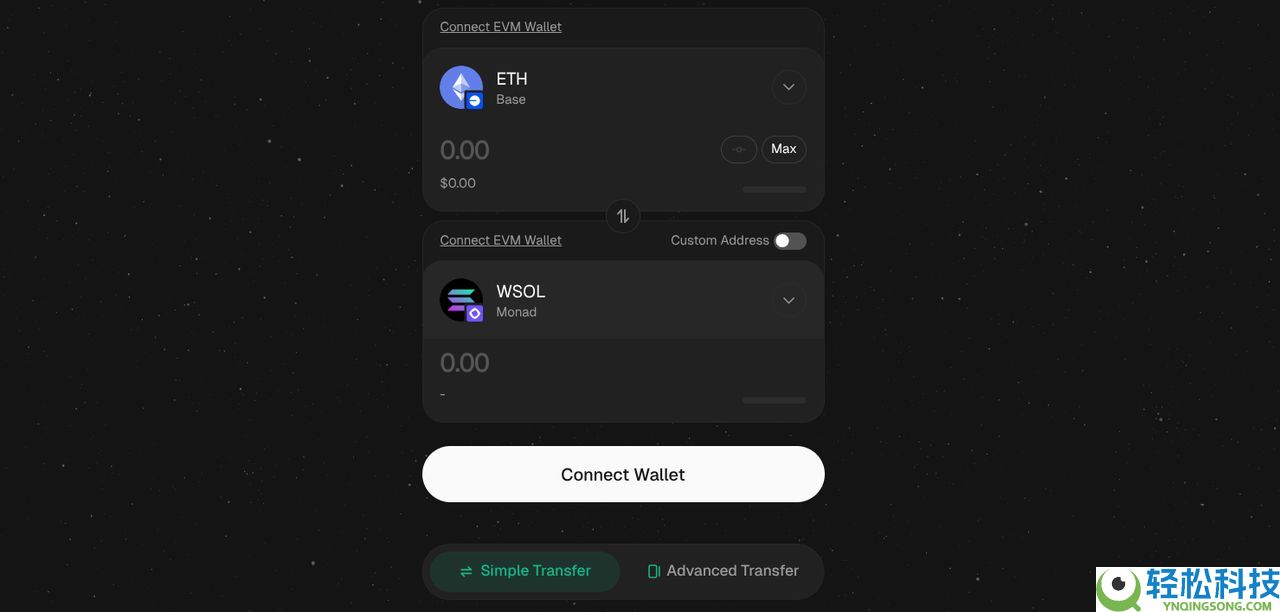Tap the Max amount button
The width and height of the screenshot is (1280, 612).
tap(784, 149)
